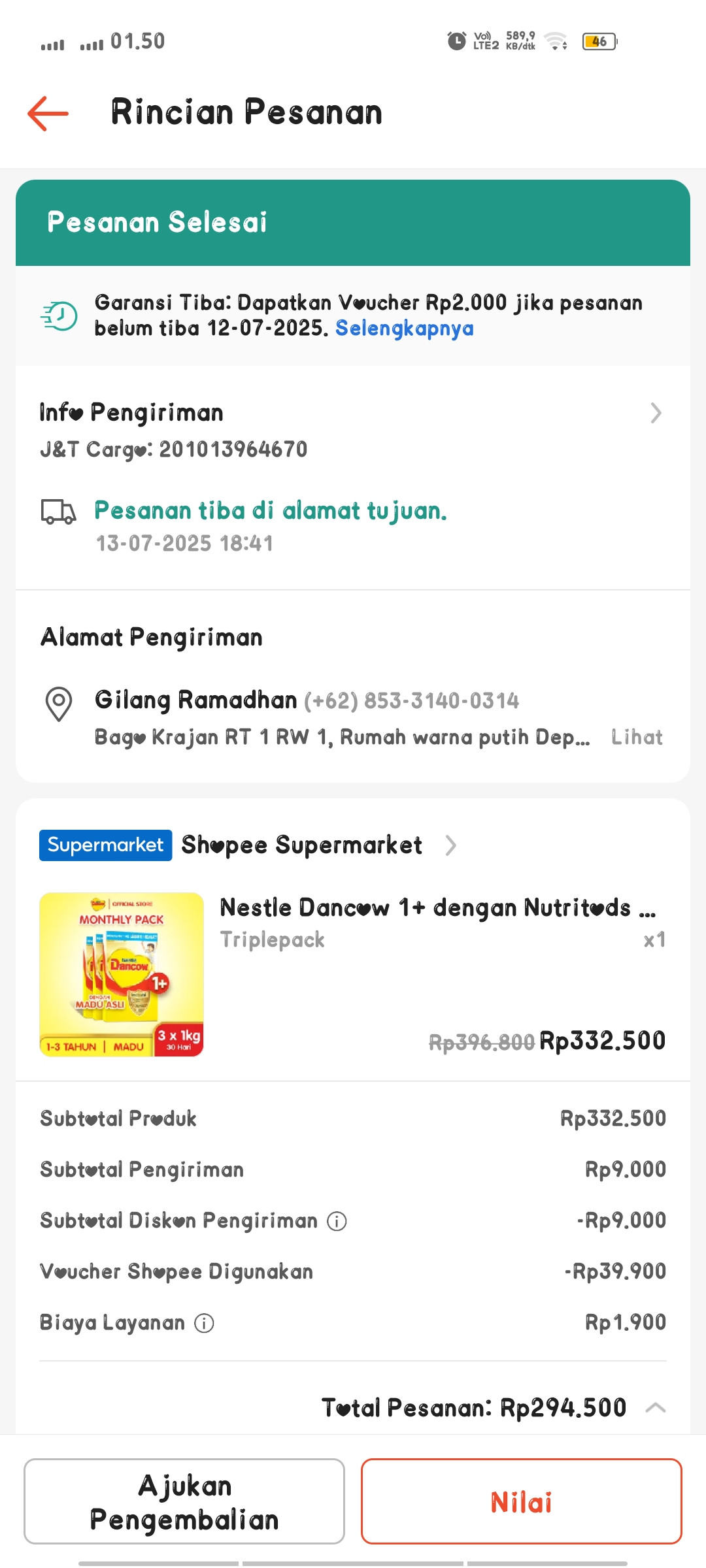Tap Lihat to view full shipping address
Viewport: 706px width, 1568px height.
coord(636,738)
